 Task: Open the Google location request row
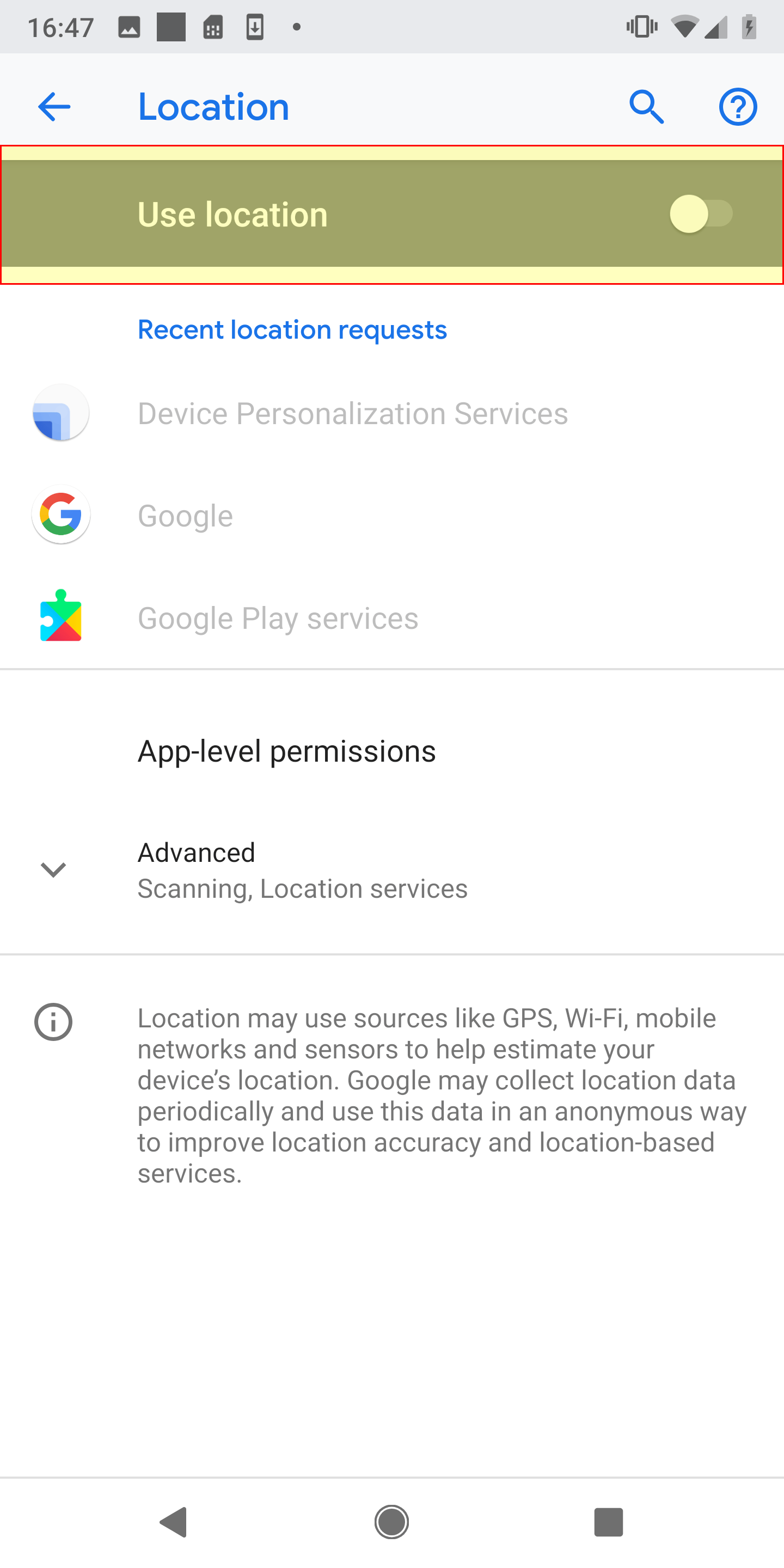point(185,516)
